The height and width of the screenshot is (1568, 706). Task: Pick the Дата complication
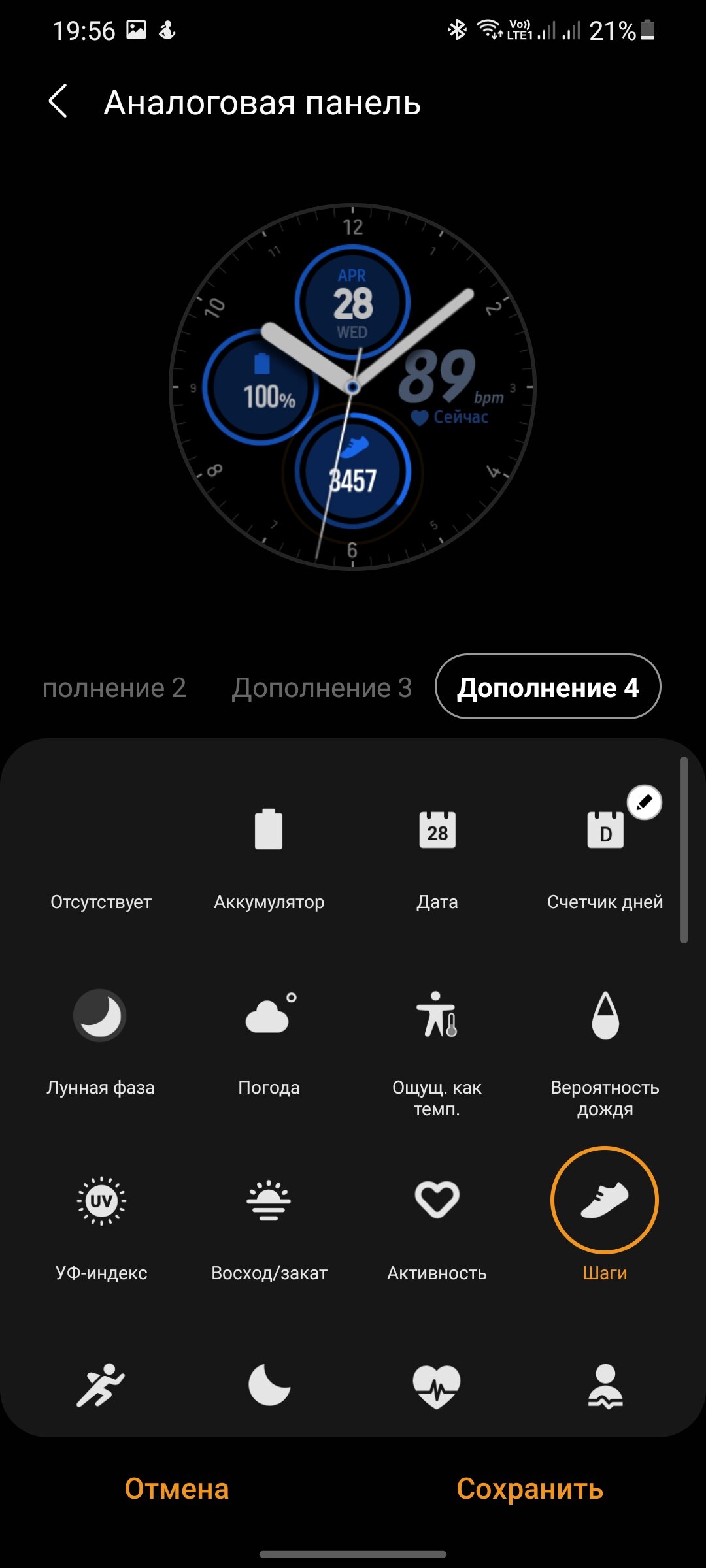[437, 857]
